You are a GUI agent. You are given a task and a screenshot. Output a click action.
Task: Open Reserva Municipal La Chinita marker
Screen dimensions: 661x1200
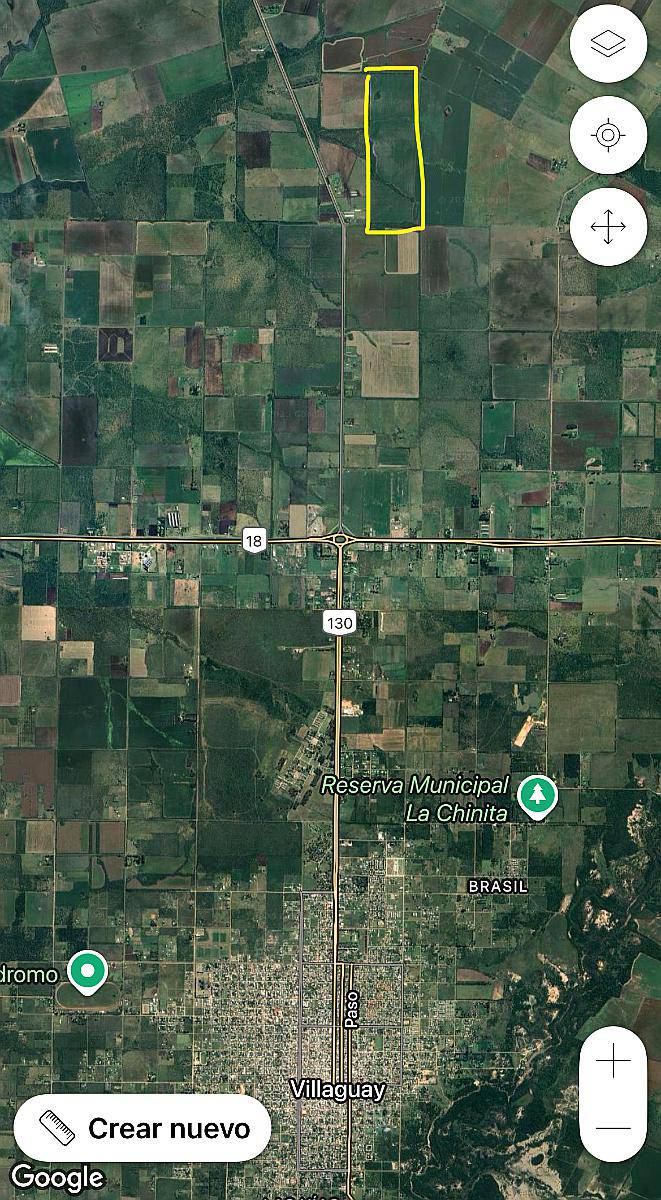tap(540, 796)
